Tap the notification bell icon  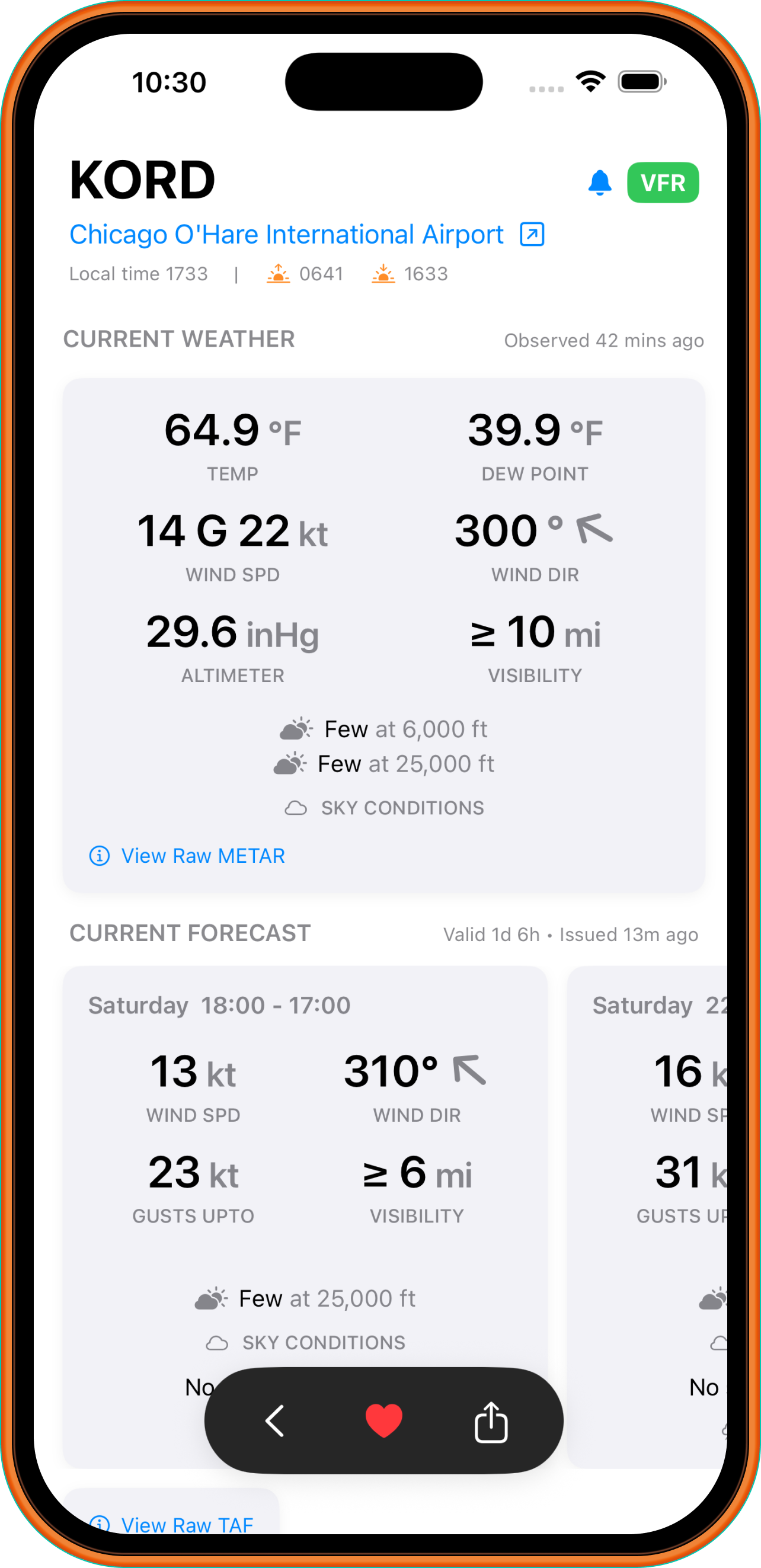pos(600,182)
